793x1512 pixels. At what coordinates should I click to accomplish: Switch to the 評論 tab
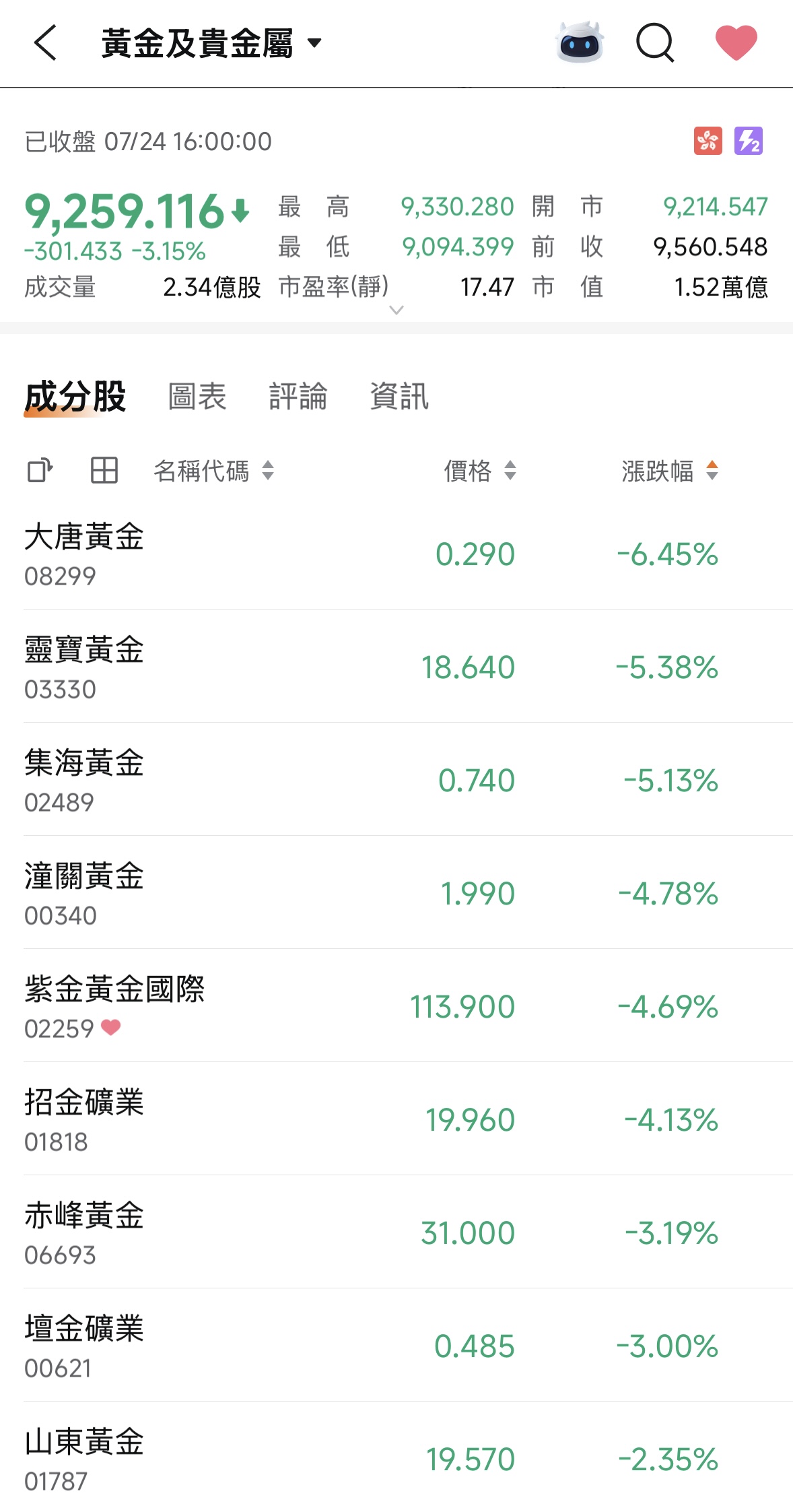[x=298, y=396]
